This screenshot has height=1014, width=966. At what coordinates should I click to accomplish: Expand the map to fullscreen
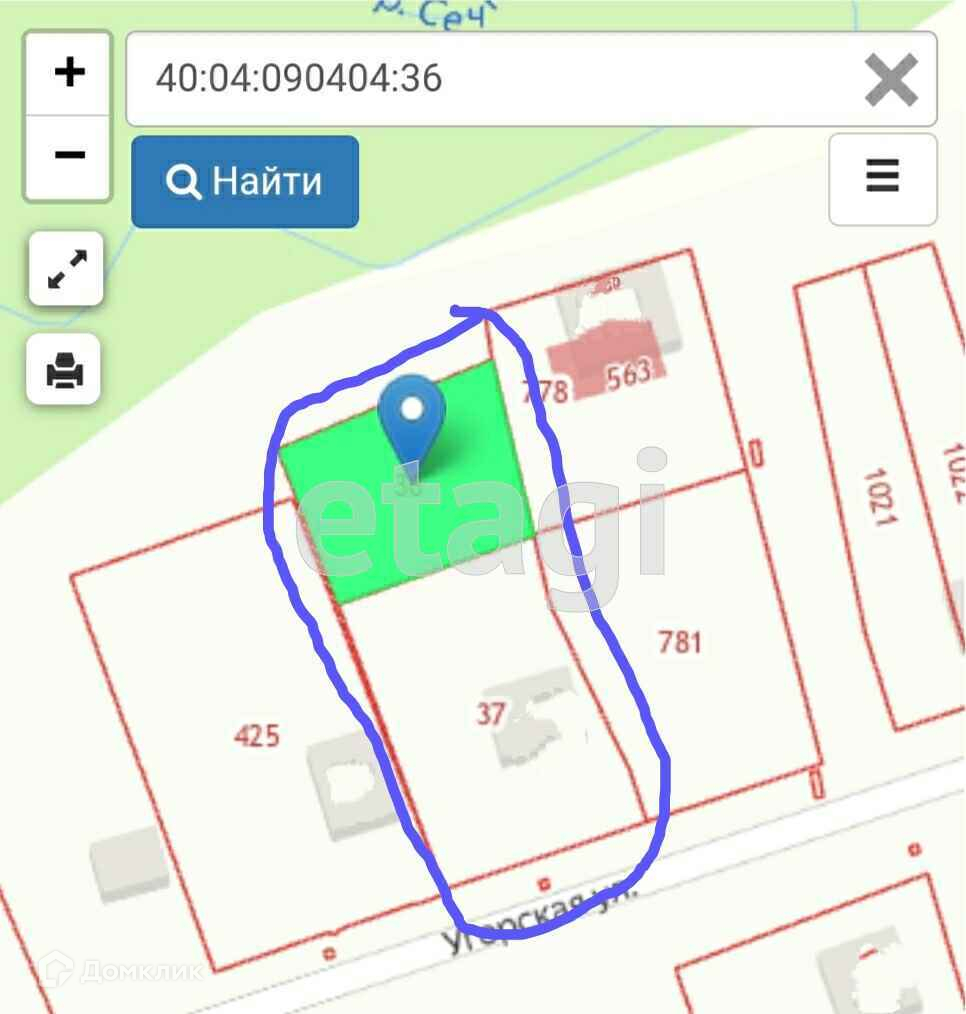click(x=66, y=268)
